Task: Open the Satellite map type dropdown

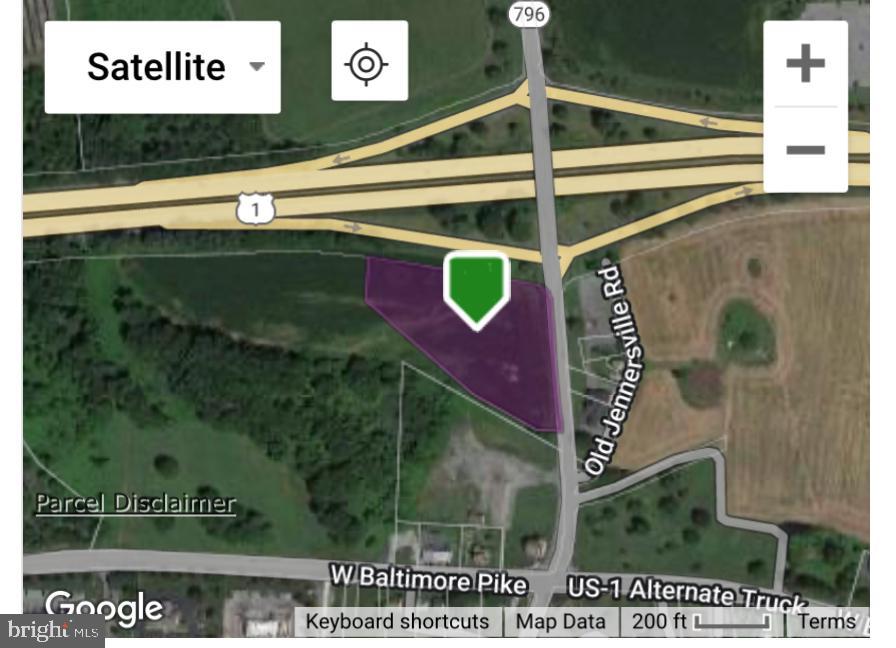Action: click(x=162, y=67)
